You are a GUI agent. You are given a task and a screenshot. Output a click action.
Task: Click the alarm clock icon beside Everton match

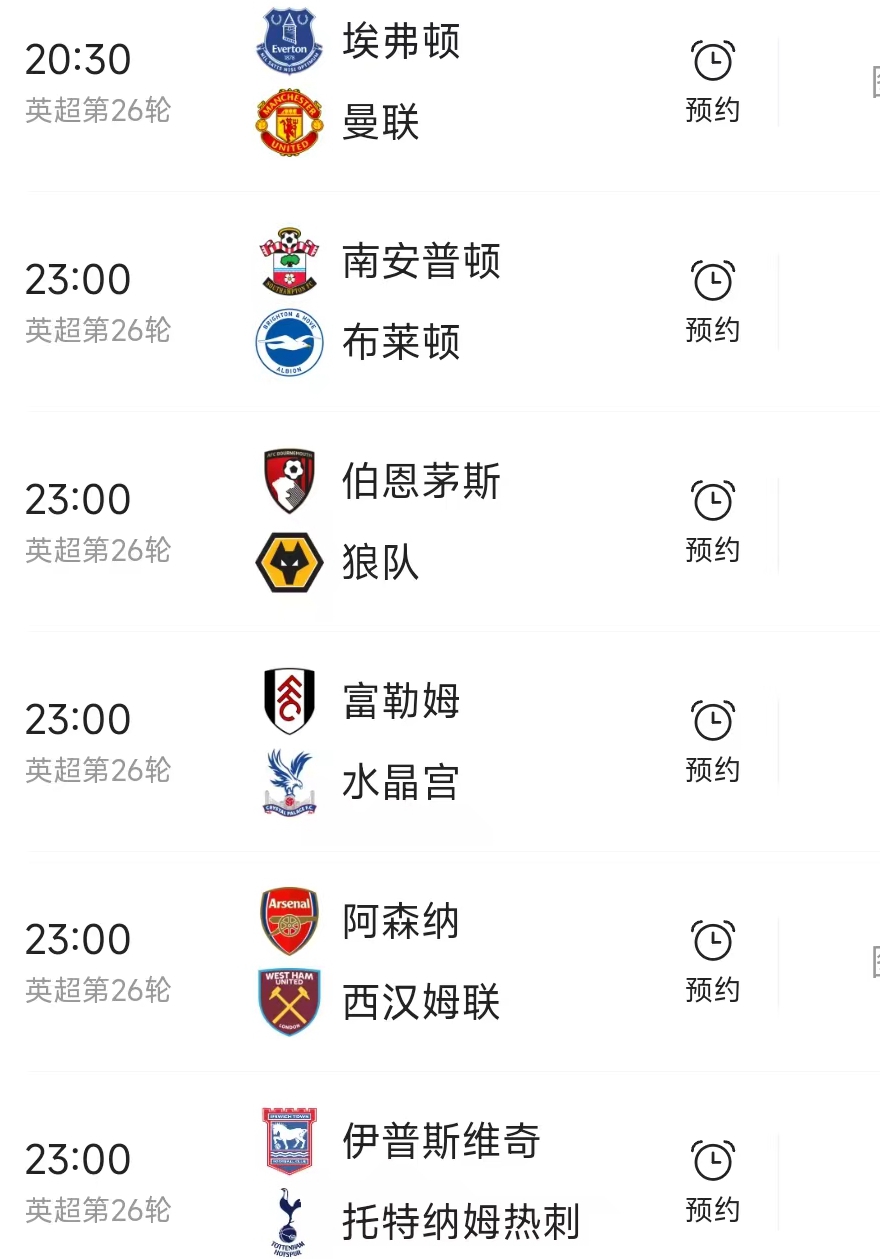click(x=712, y=62)
